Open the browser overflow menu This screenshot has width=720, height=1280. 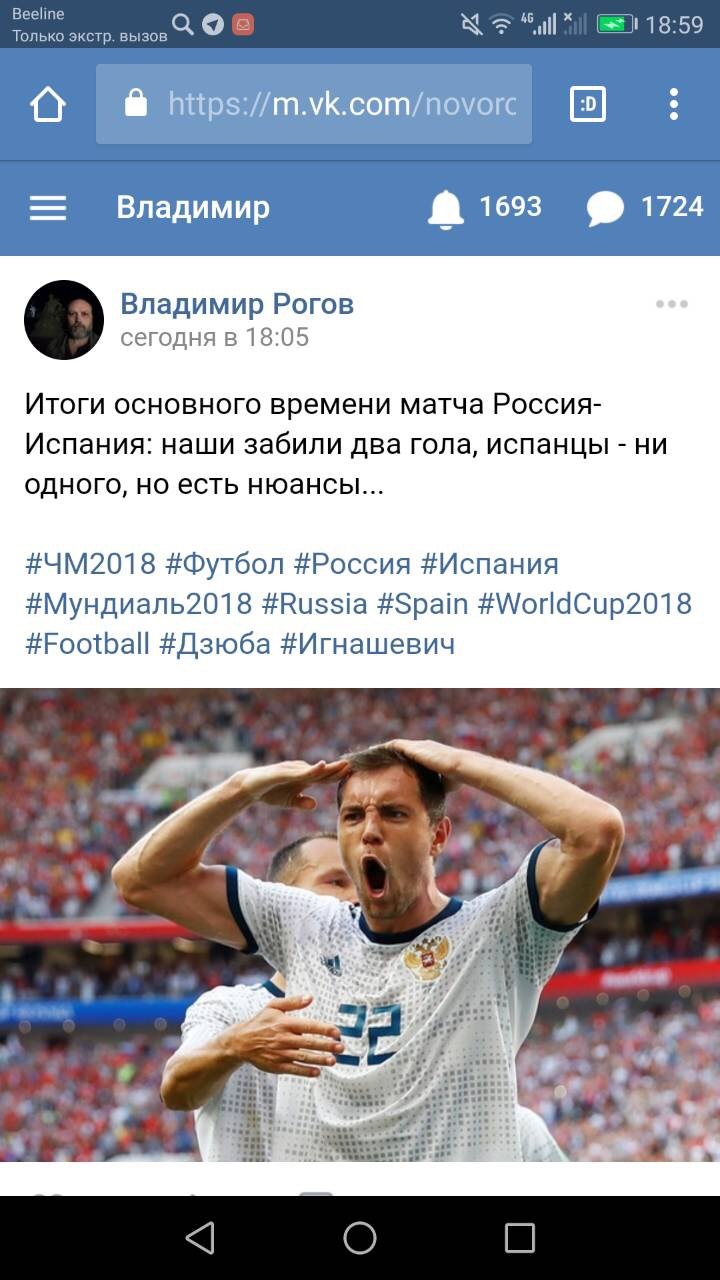point(674,104)
